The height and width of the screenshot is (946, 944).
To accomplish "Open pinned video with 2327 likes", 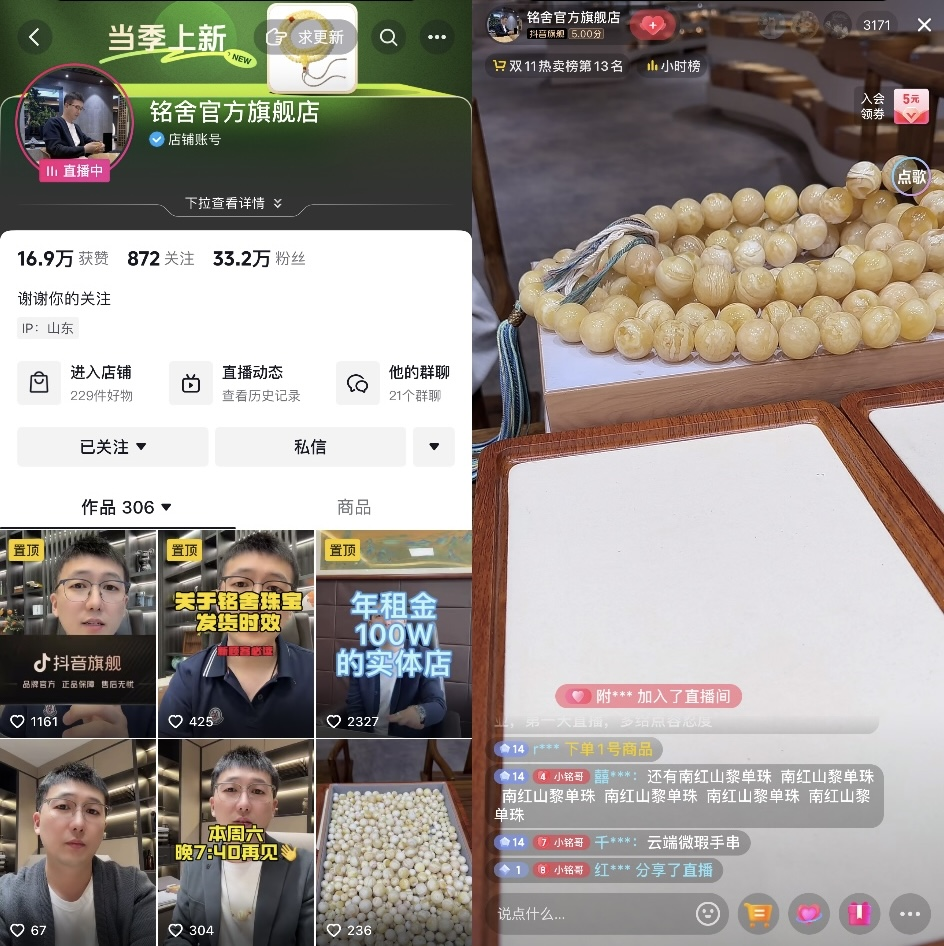I will pos(393,634).
